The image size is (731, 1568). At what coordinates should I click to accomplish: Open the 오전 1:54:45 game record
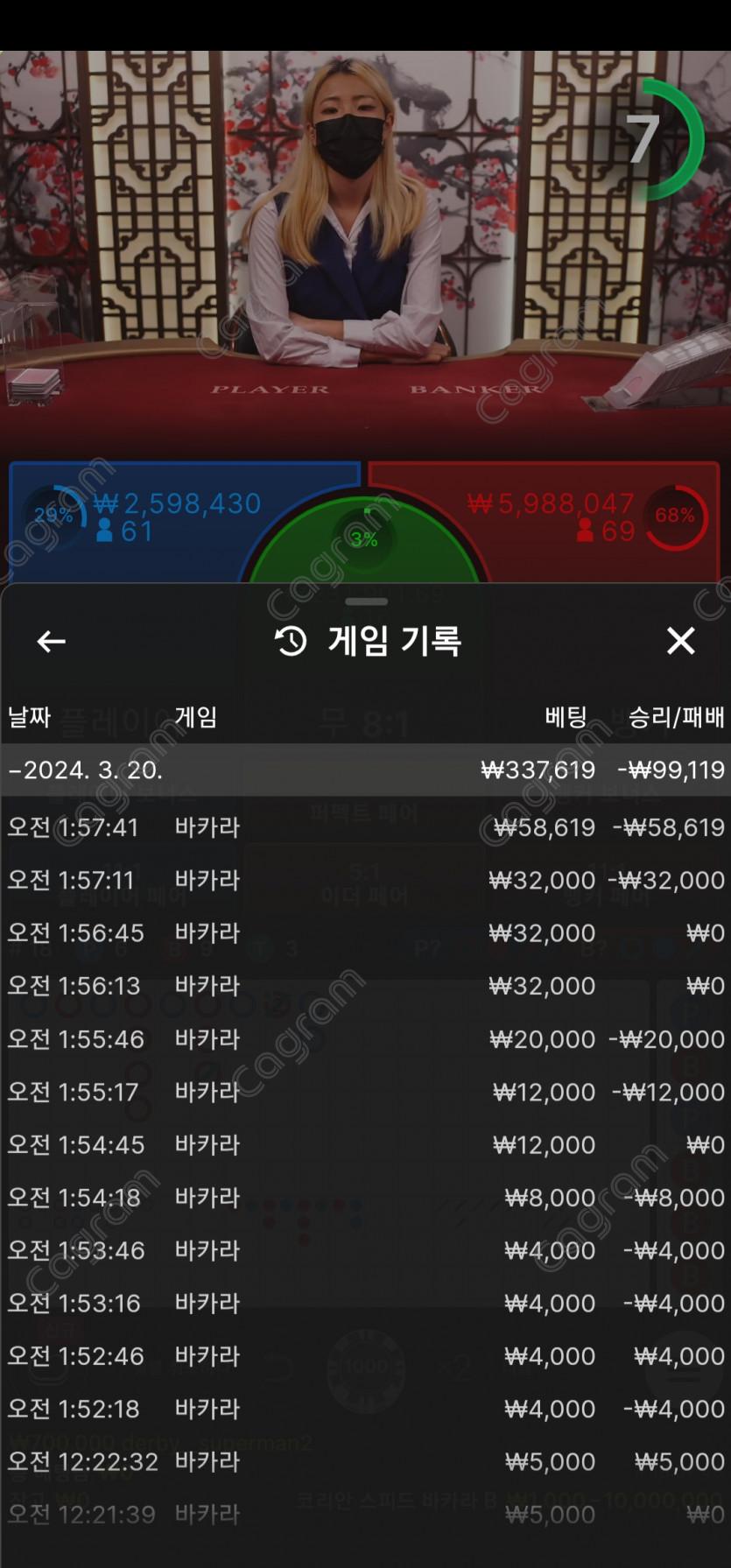pos(365,1145)
